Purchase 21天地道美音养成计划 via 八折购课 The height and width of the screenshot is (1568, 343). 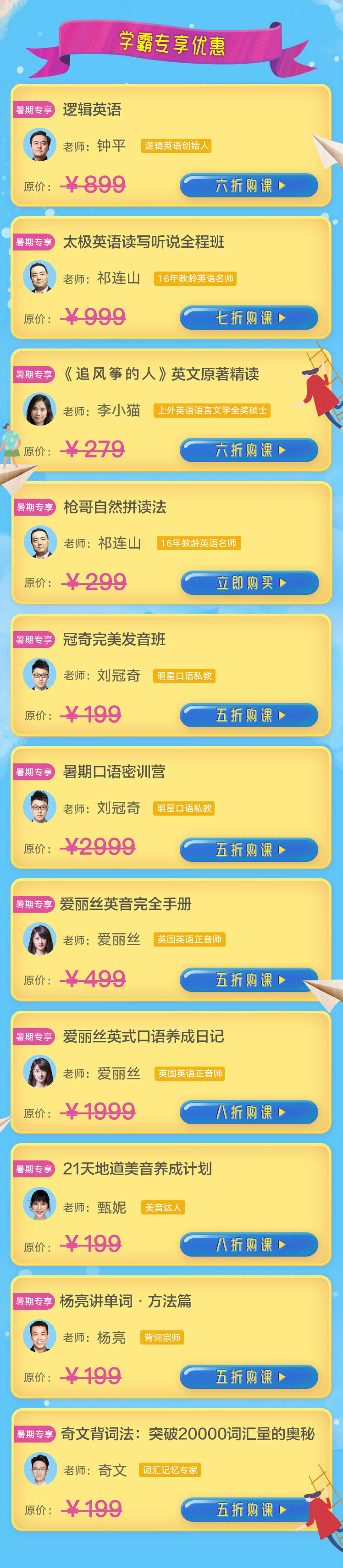tap(249, 1244)
